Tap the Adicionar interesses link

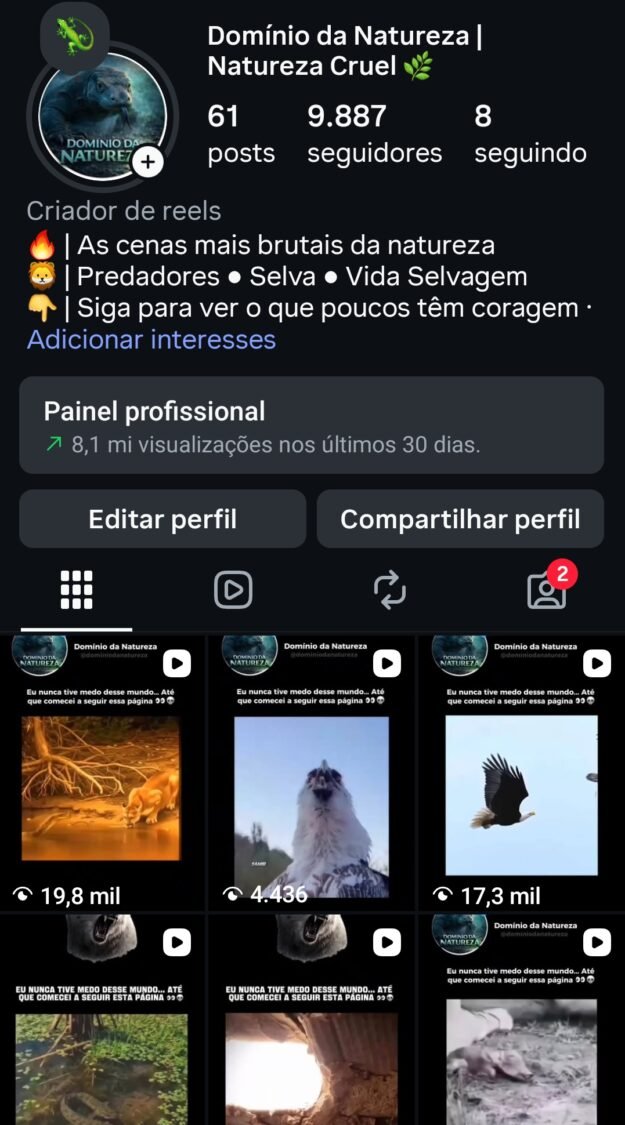pos(151,340)
